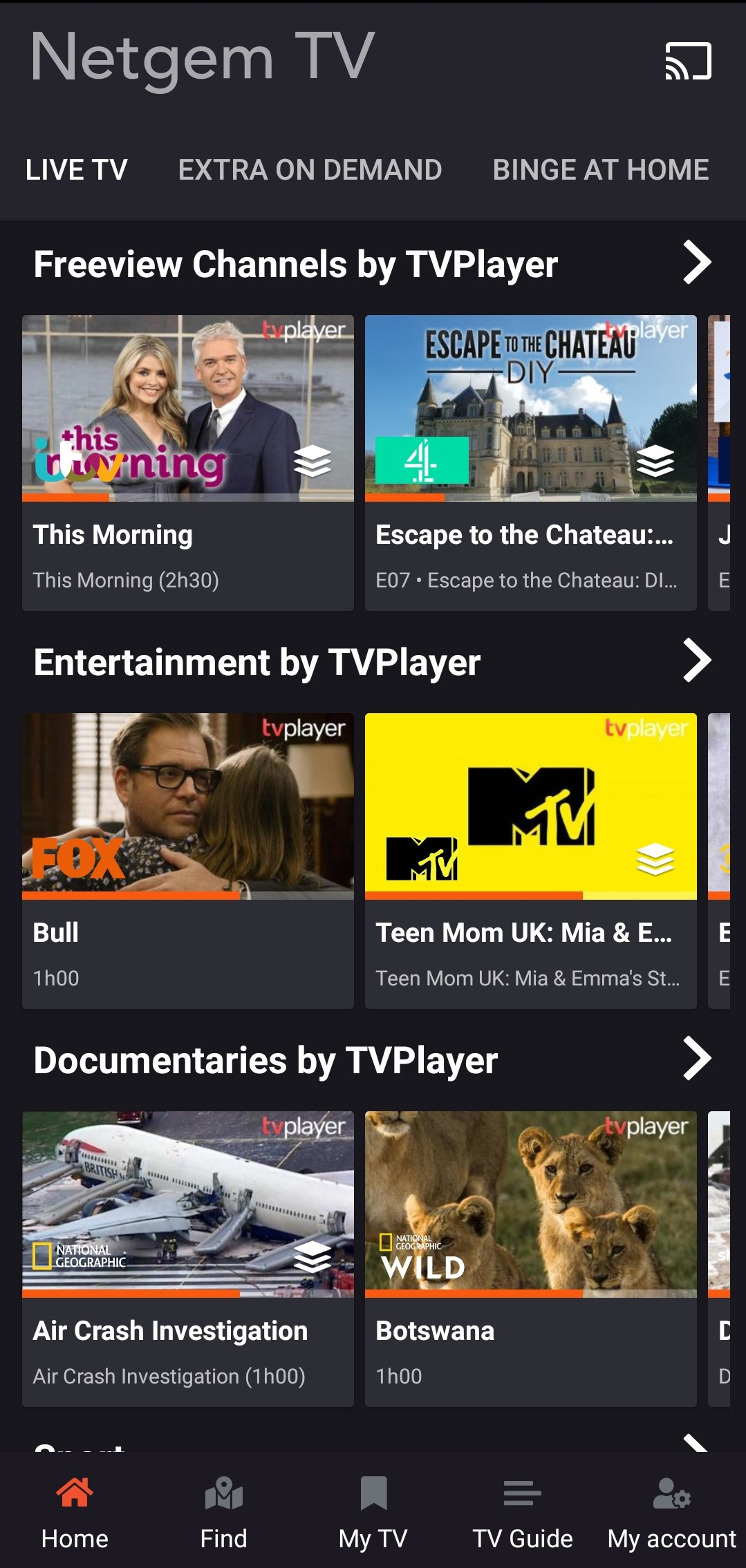This screenshot has width=746, height=1568.
Task: Expand Documentaries by TVPlayer arrow
Action: [696, 1059]
